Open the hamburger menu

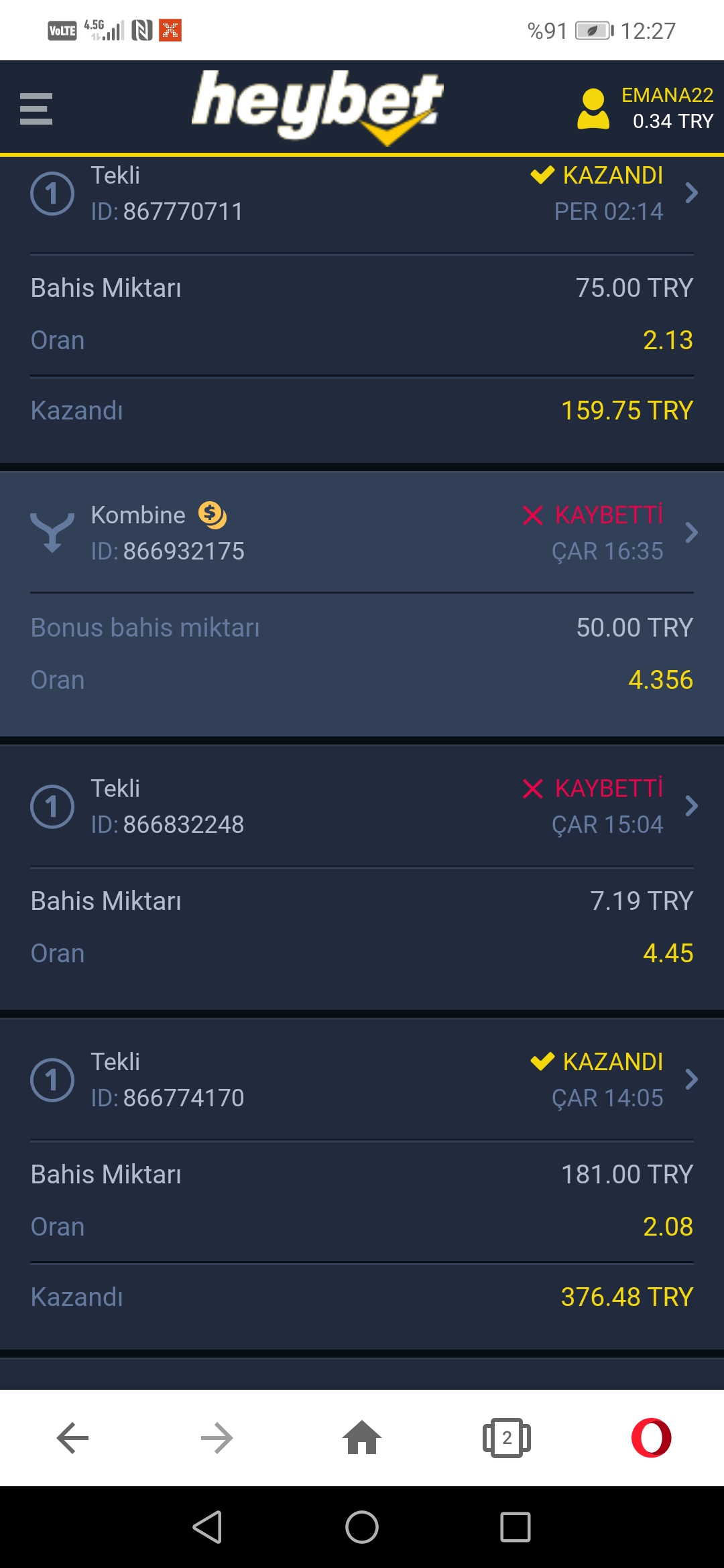pyautogui.click(x=36, y=109)
